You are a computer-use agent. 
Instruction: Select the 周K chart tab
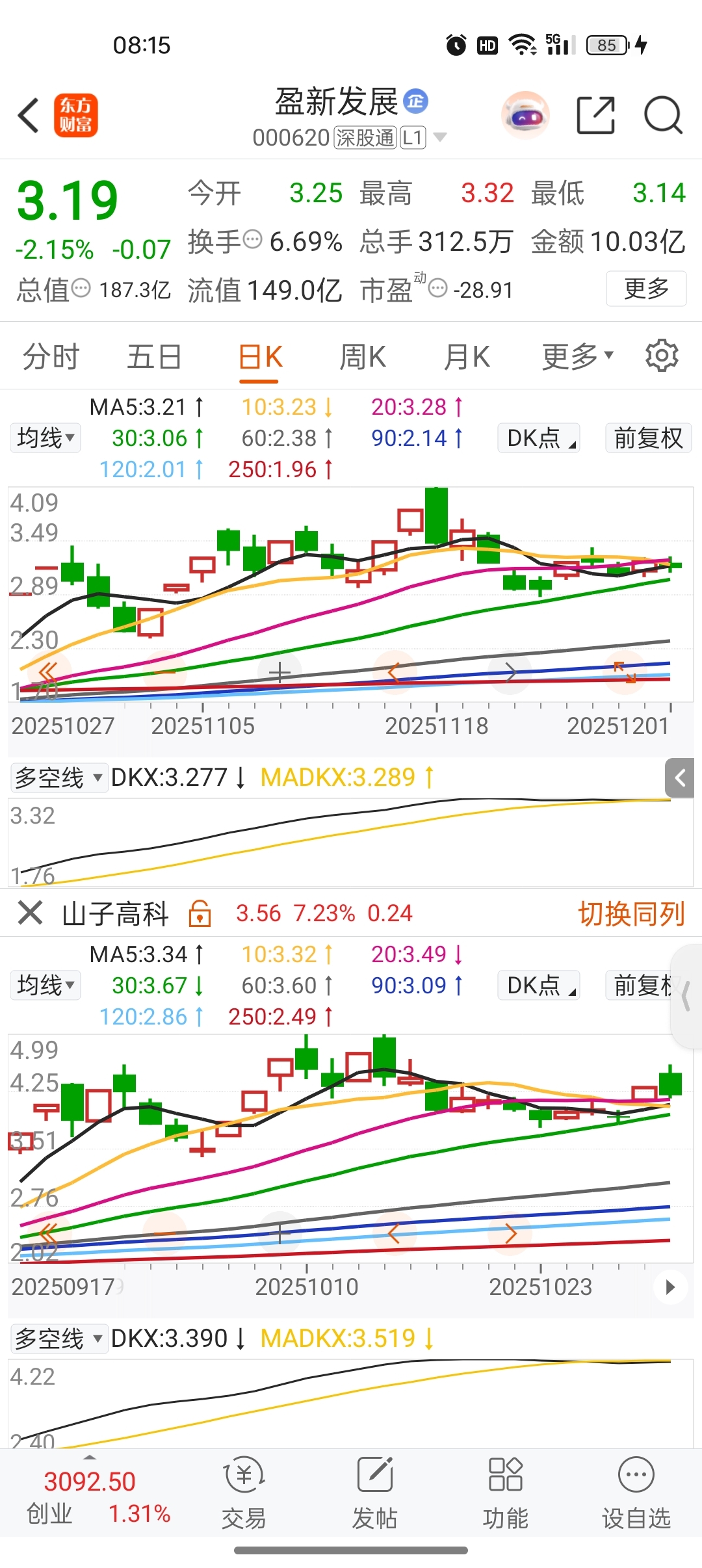(x=363, y=357)
